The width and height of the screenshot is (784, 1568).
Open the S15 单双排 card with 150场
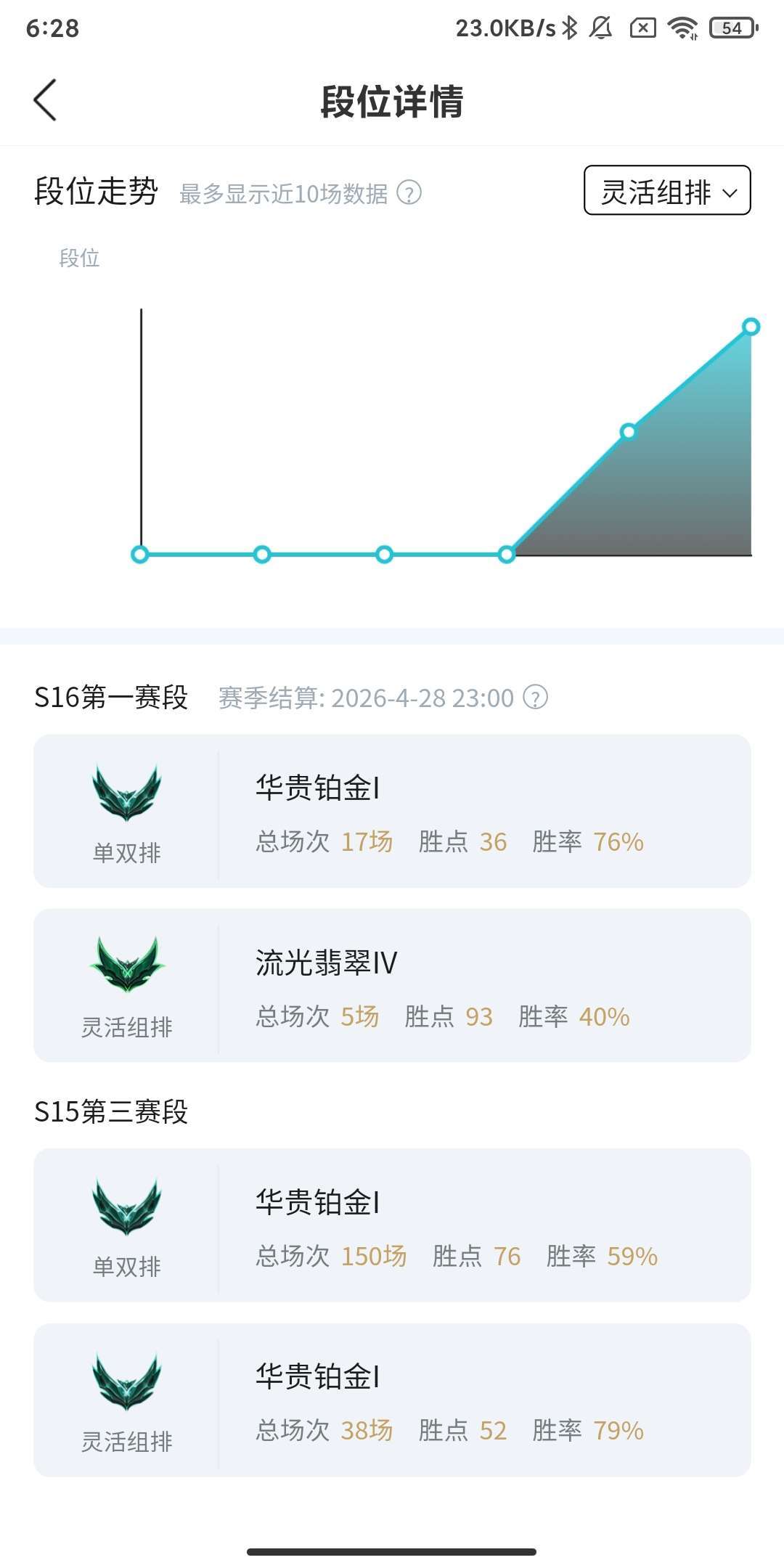point(392,1225)
